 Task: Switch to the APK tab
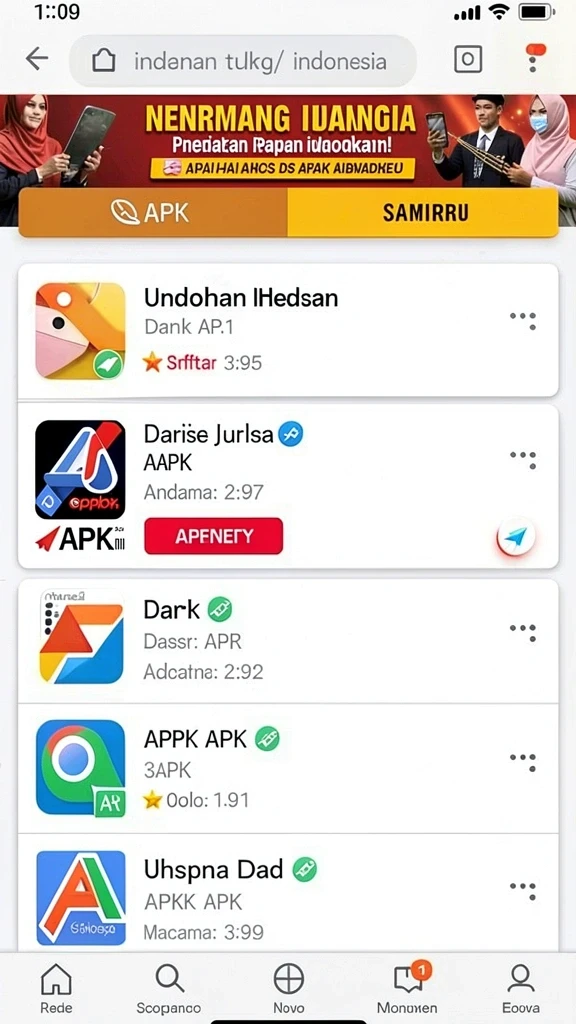tap(153, 212)
